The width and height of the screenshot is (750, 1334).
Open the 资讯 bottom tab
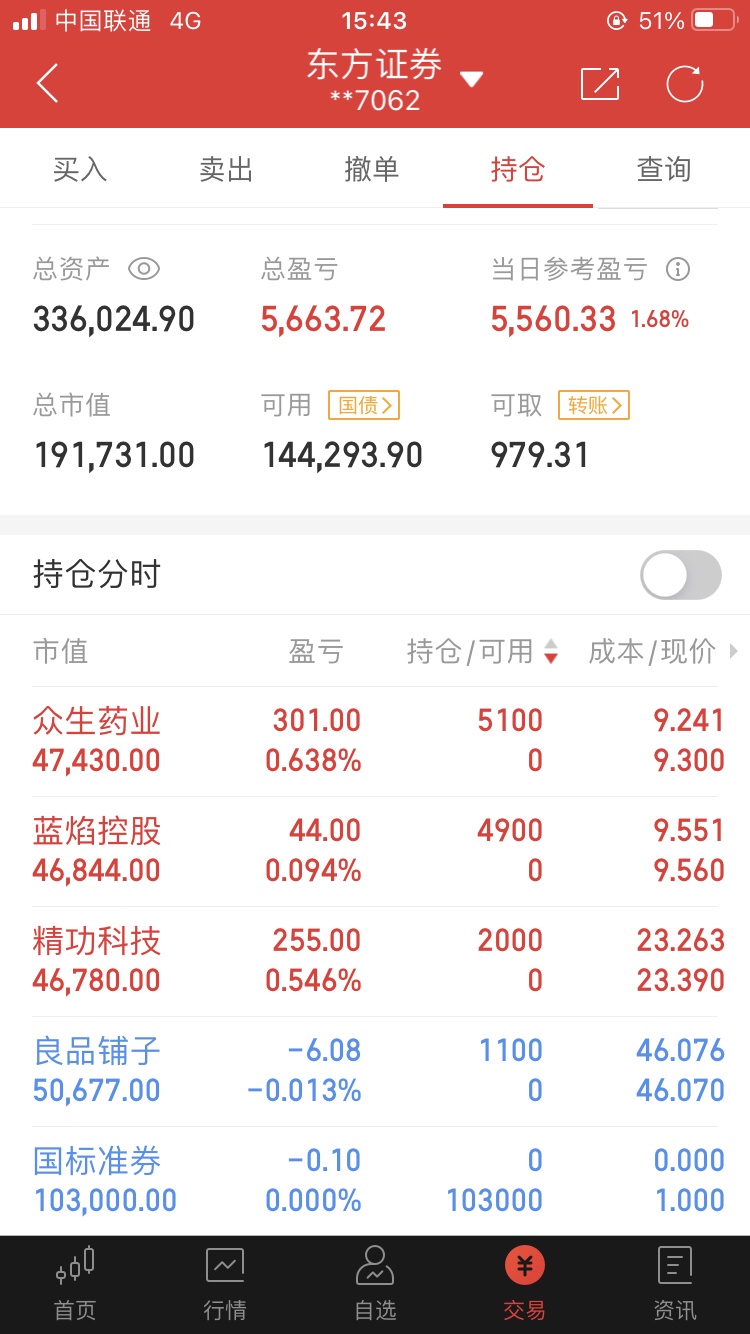click(675, 1285)
